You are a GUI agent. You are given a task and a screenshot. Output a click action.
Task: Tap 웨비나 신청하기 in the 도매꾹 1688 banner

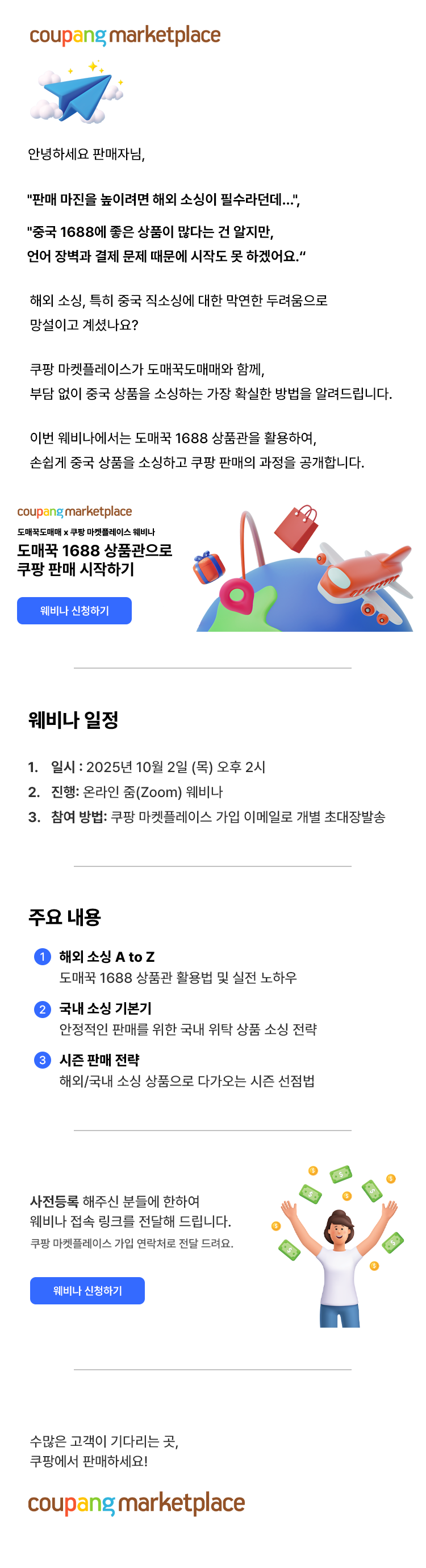point(74,611)
